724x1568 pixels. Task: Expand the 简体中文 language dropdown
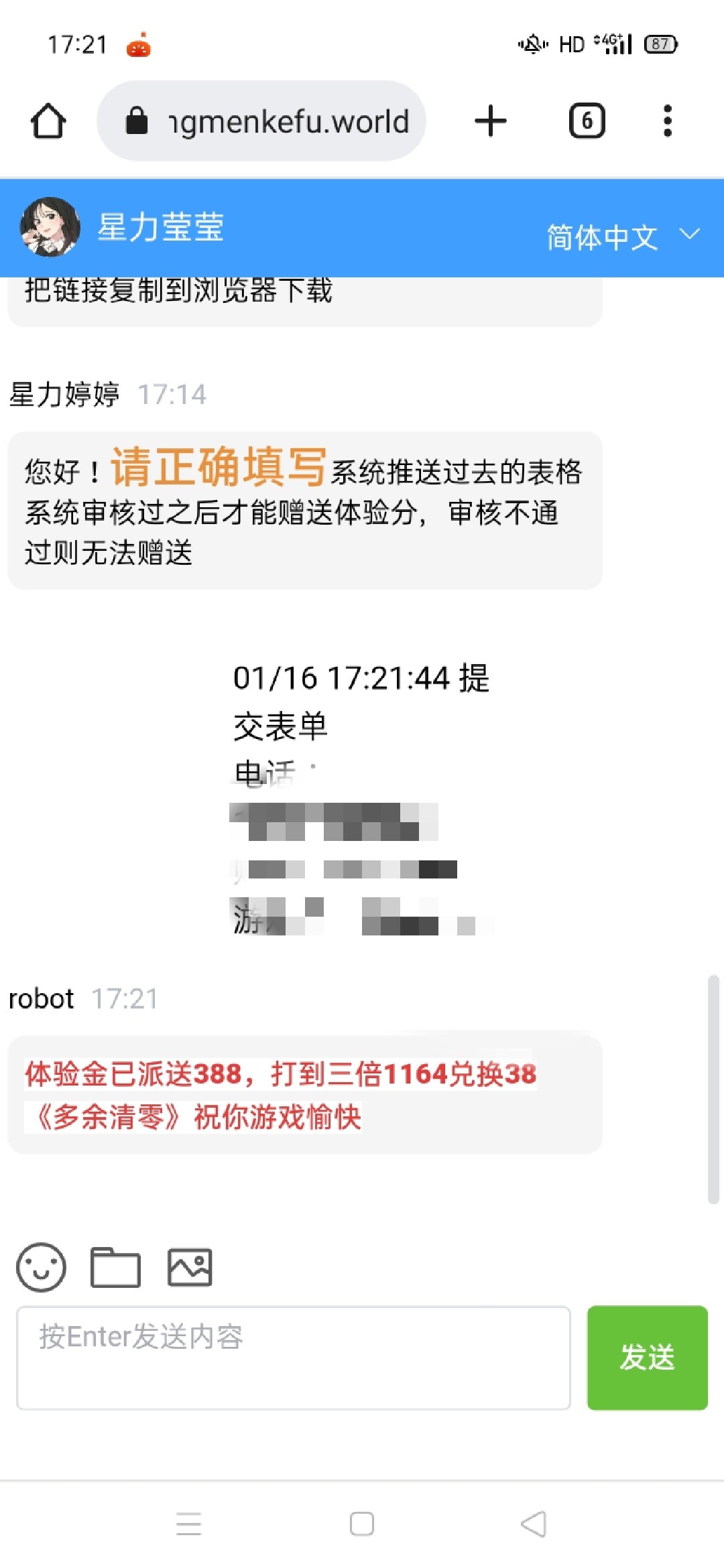pos(622,237)
